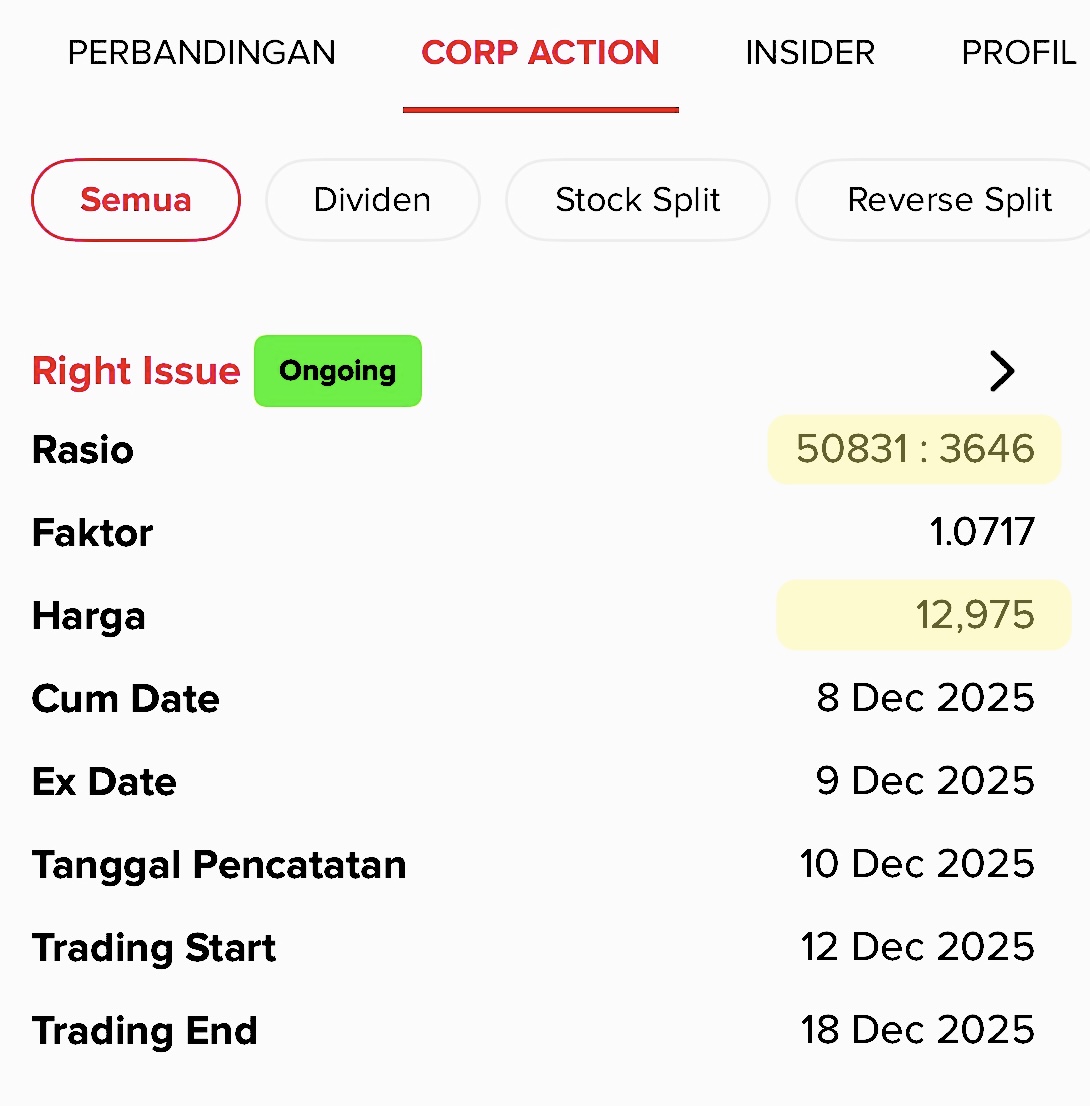Click the Cum Date 8 Dec 2025
Image resolution: width=1090 pixels, height=1106 pixels.
pos(925,698)
